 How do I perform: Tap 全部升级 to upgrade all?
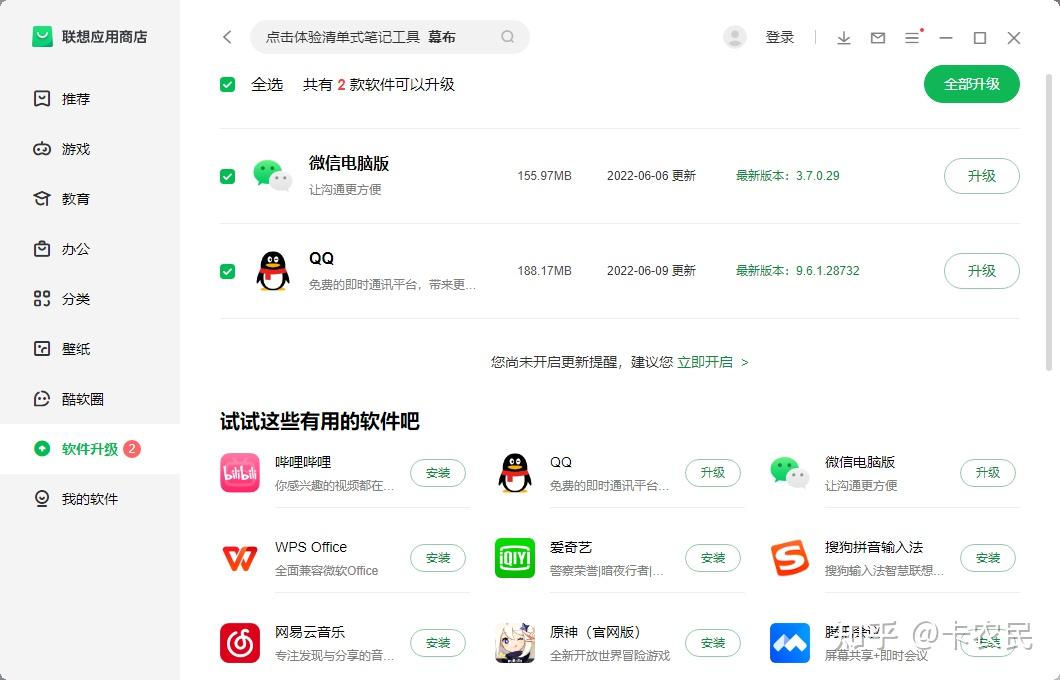971,84
